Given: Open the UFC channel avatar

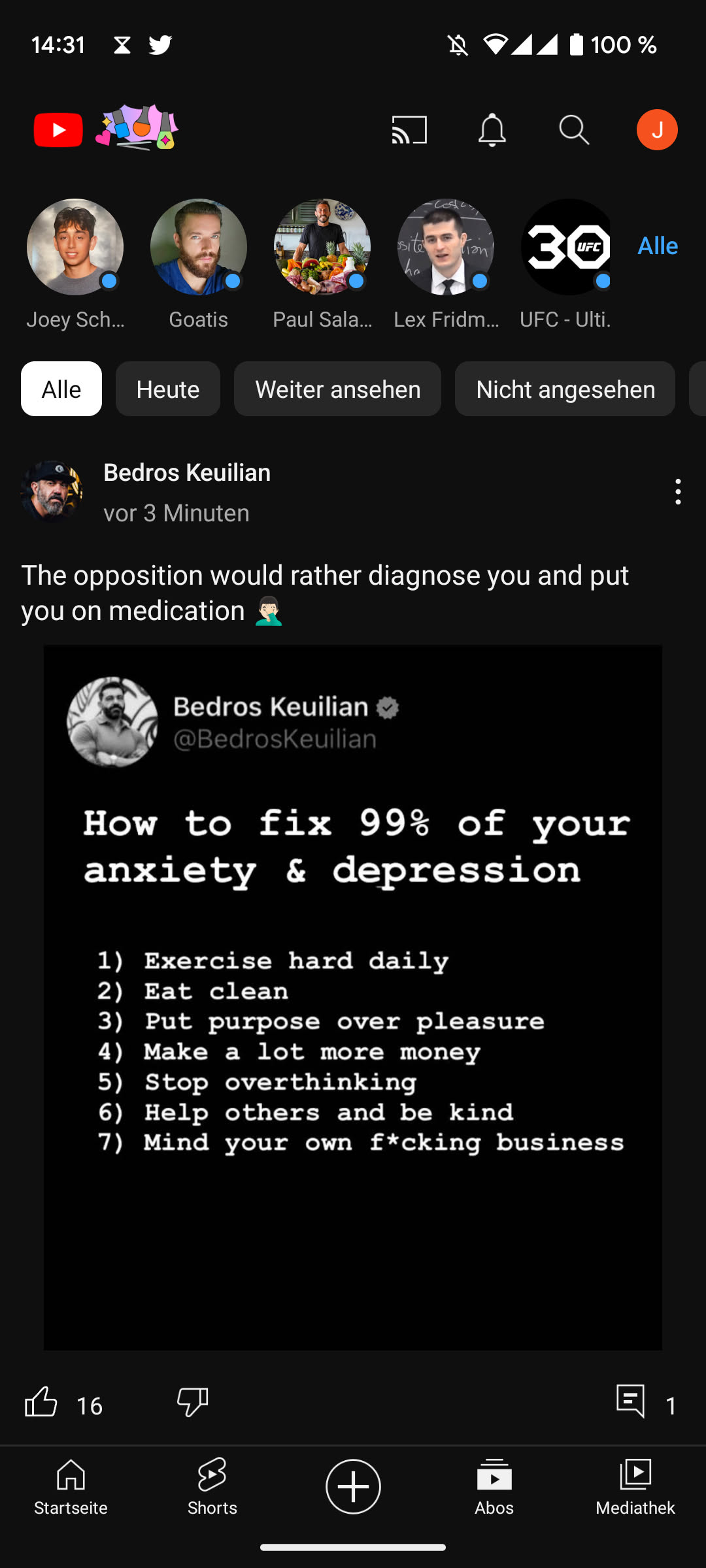Looking at the screenshot, I should point(566,247).
